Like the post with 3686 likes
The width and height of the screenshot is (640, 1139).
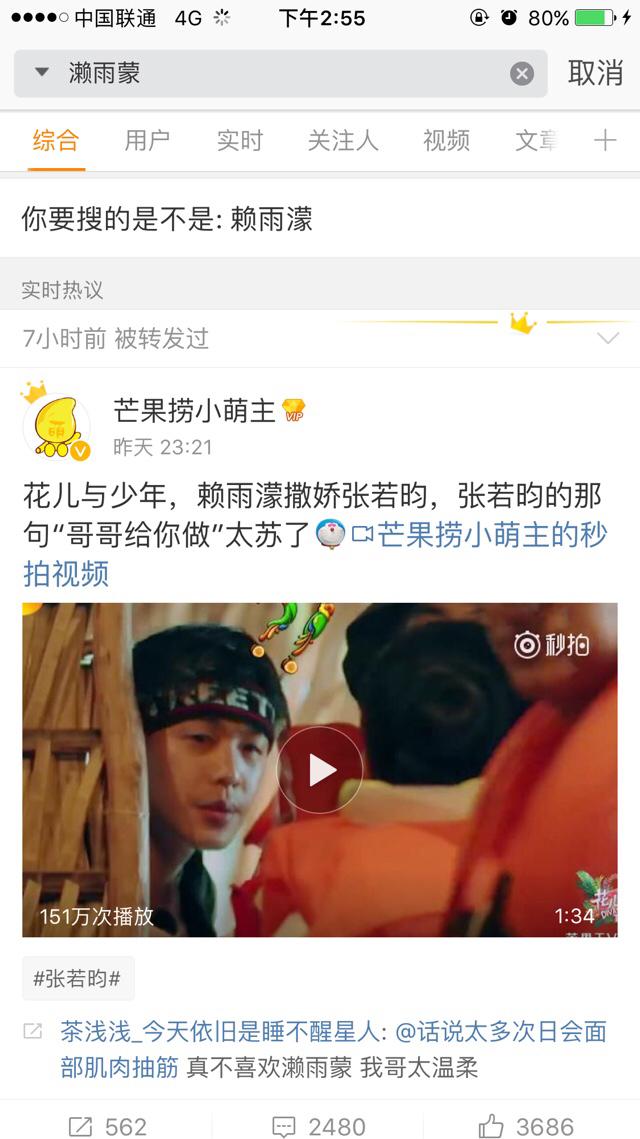coord(526,1126)
